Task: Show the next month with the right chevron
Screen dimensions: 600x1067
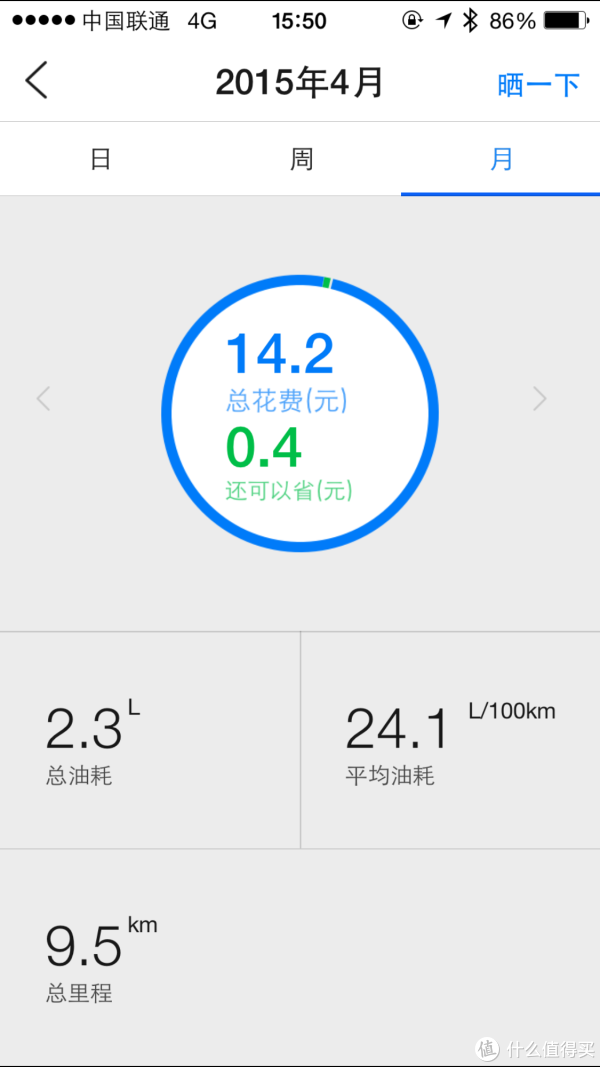Action: pos(539,399)
